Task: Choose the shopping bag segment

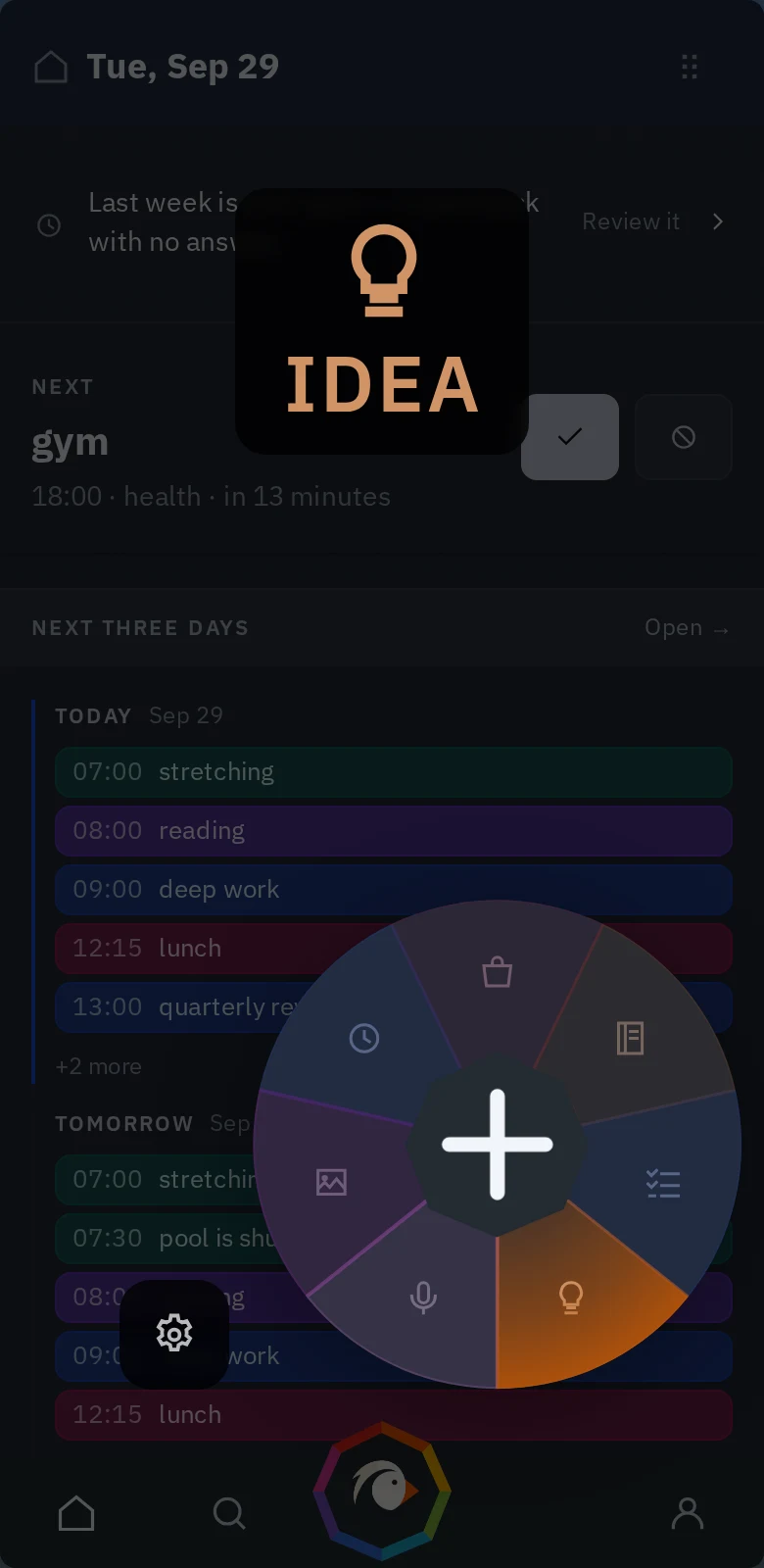Action: click(498, 972)
